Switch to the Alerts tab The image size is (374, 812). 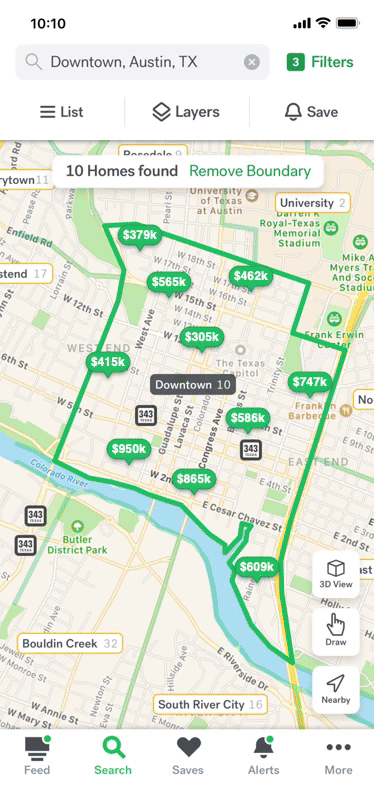(x=264, y=756)
